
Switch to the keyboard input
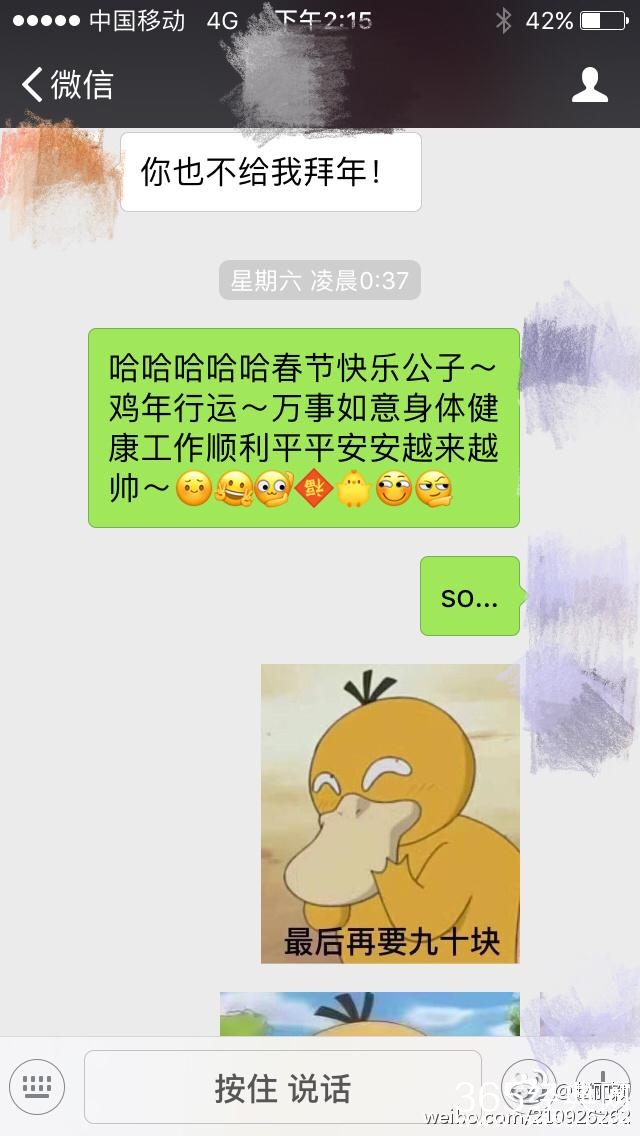pos(37,1087)
